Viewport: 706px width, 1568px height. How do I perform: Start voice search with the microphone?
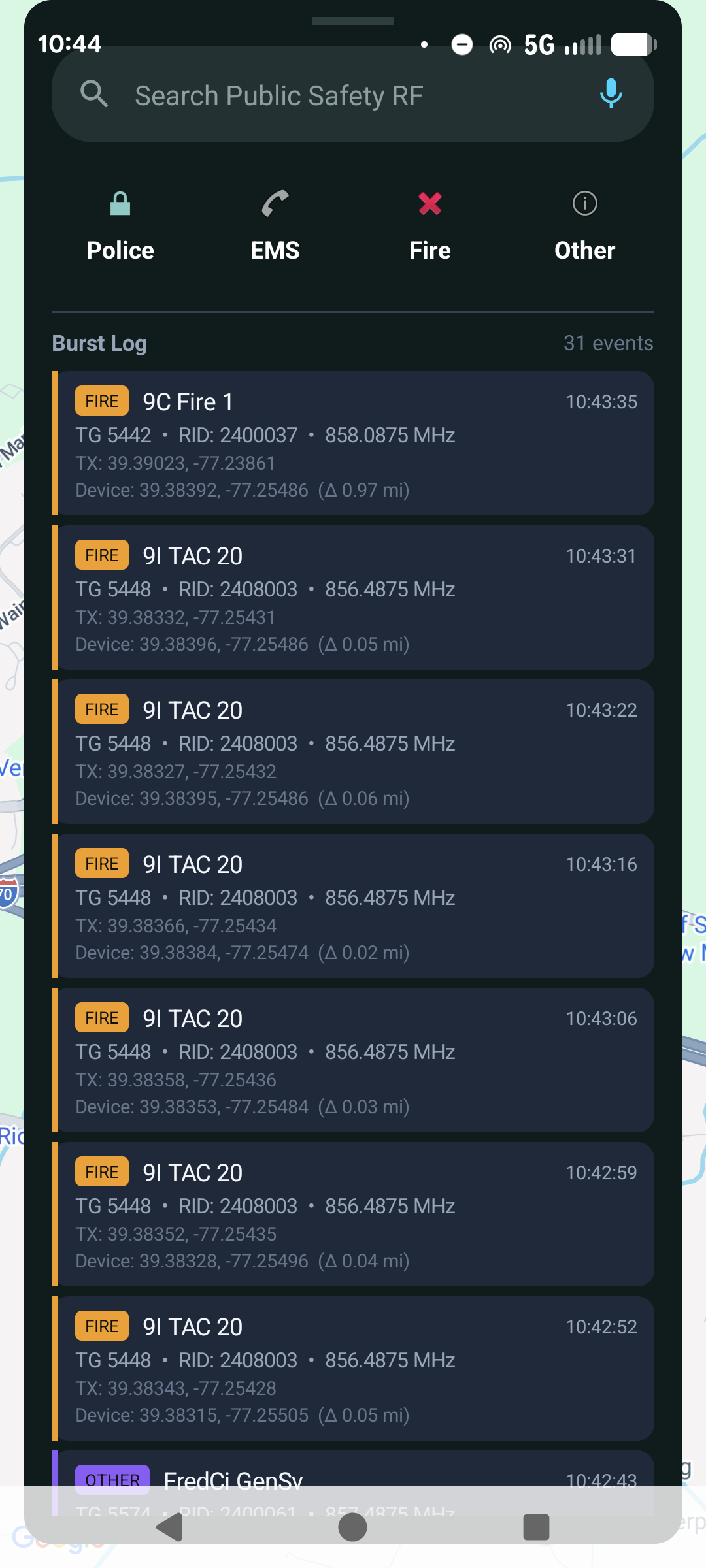tap(611, 94)
